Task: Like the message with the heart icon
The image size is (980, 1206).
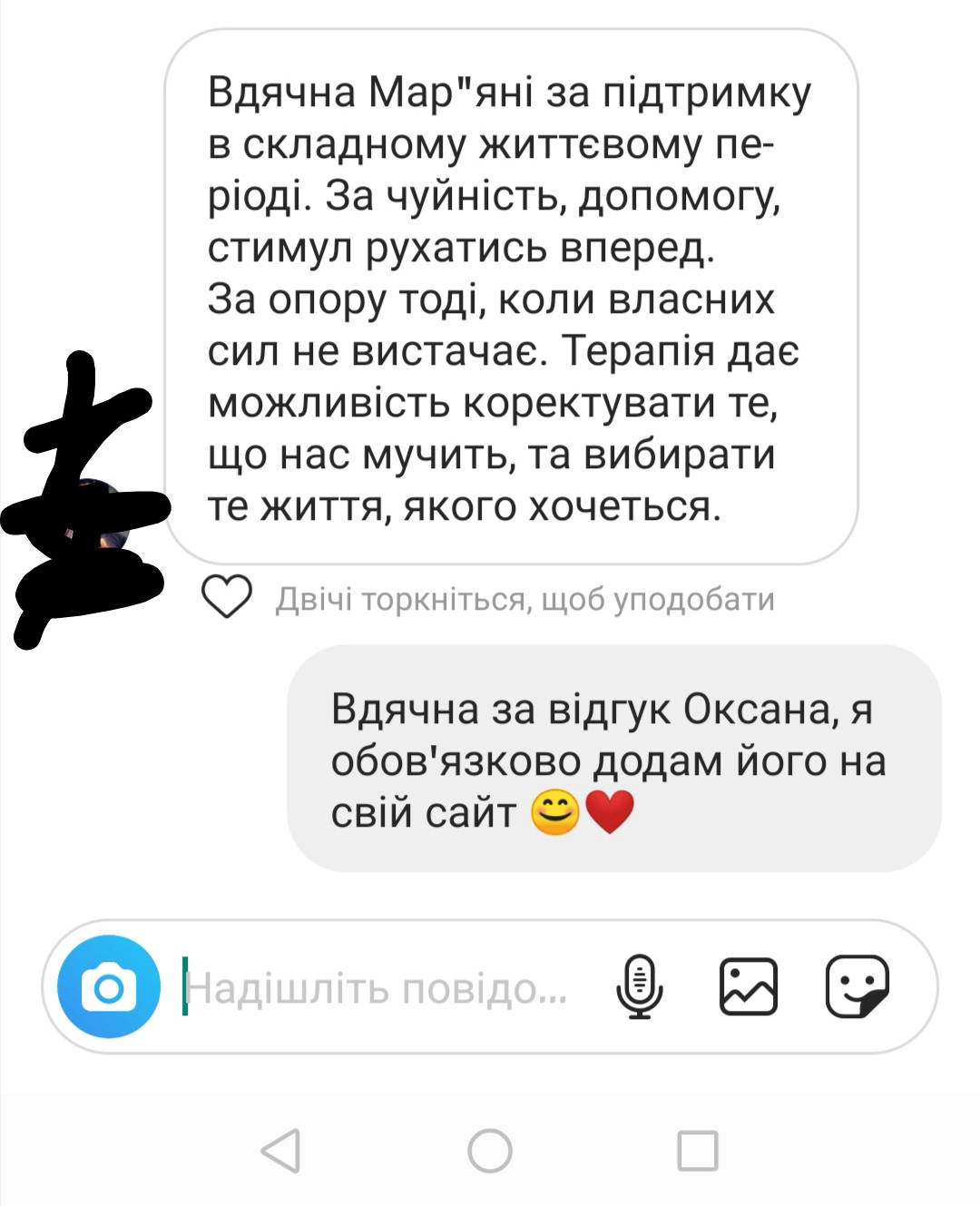Action: pos(225,597)
